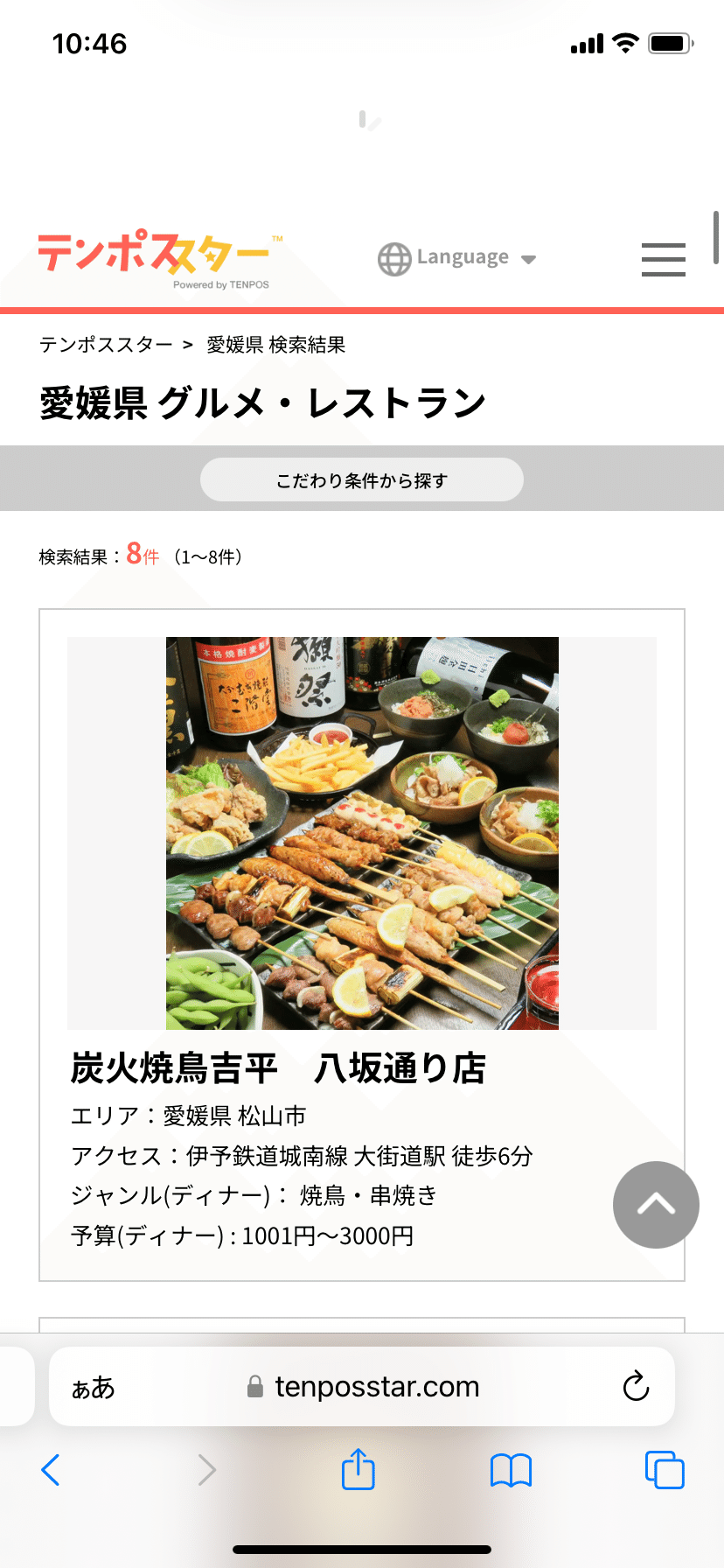This screenshot has width=724, height=1568.
Task: Reload the page
Action: [636, 1386]
